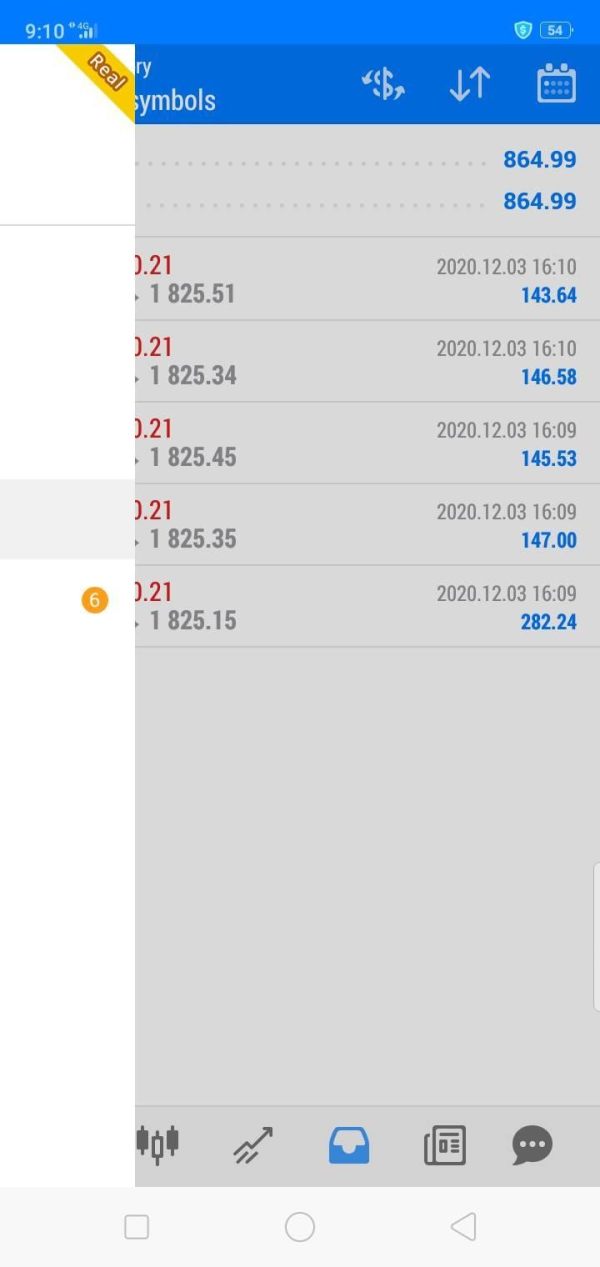Open the symbol filter dollar icon

[383, 85]
